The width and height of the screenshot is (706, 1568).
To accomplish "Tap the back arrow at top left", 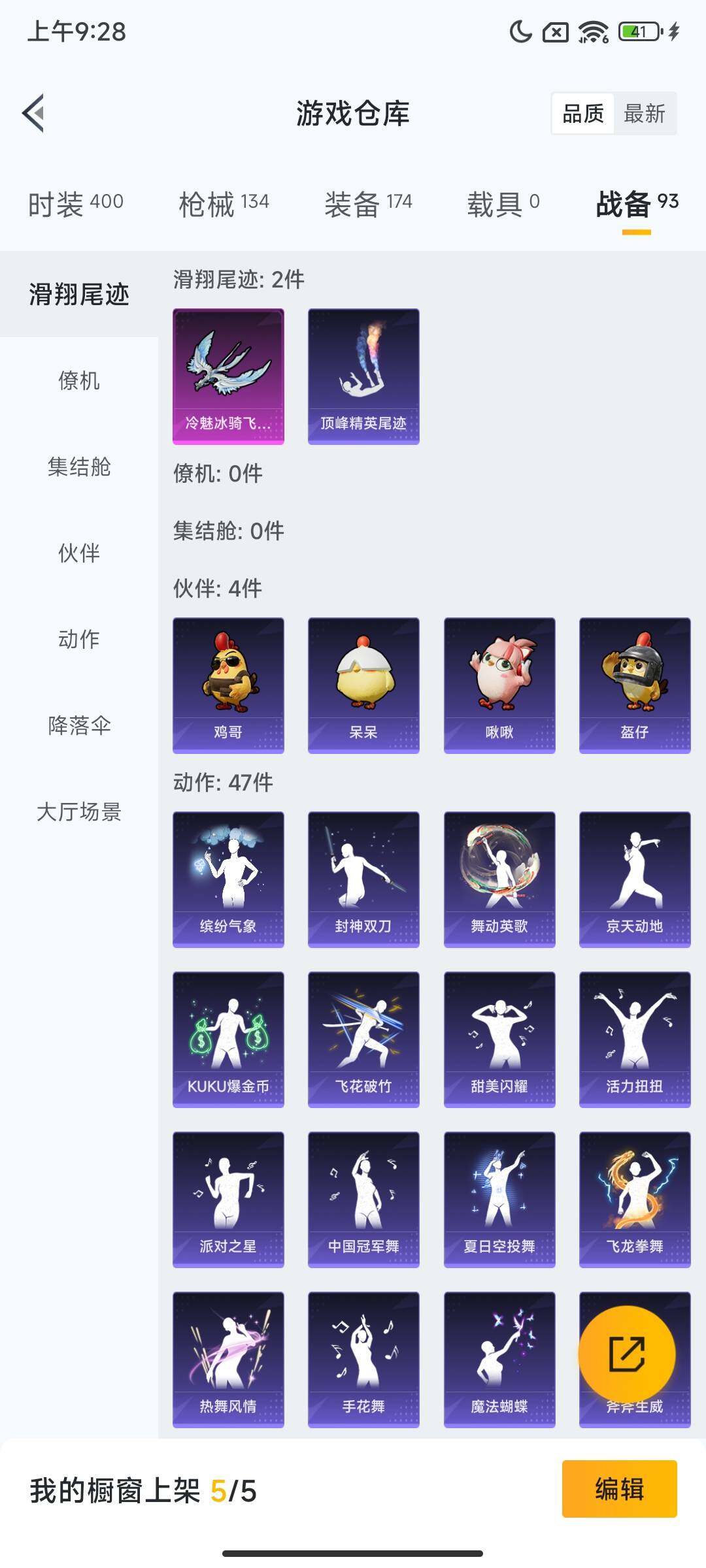I will coord(34,112).
